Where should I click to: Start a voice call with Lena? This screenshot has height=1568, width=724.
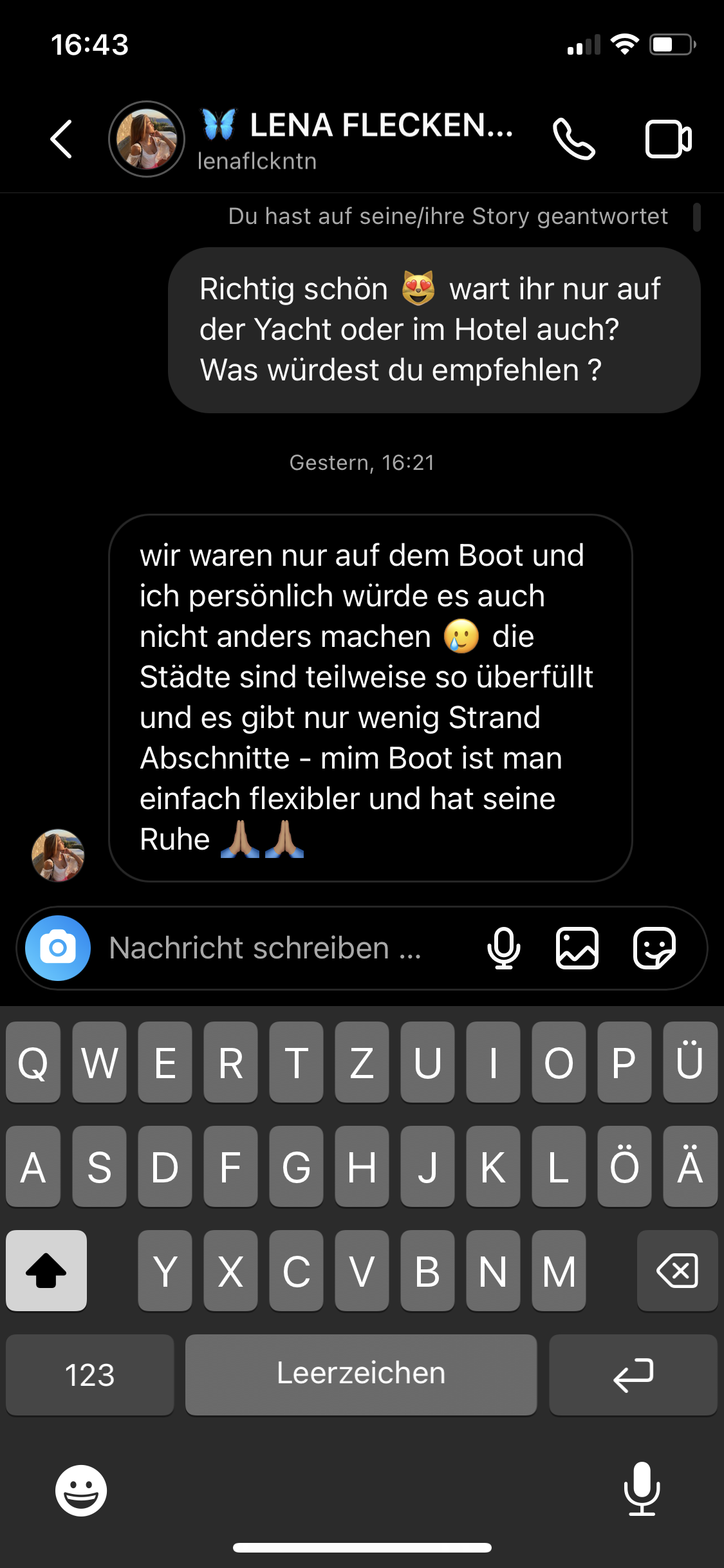coord(573,139)
